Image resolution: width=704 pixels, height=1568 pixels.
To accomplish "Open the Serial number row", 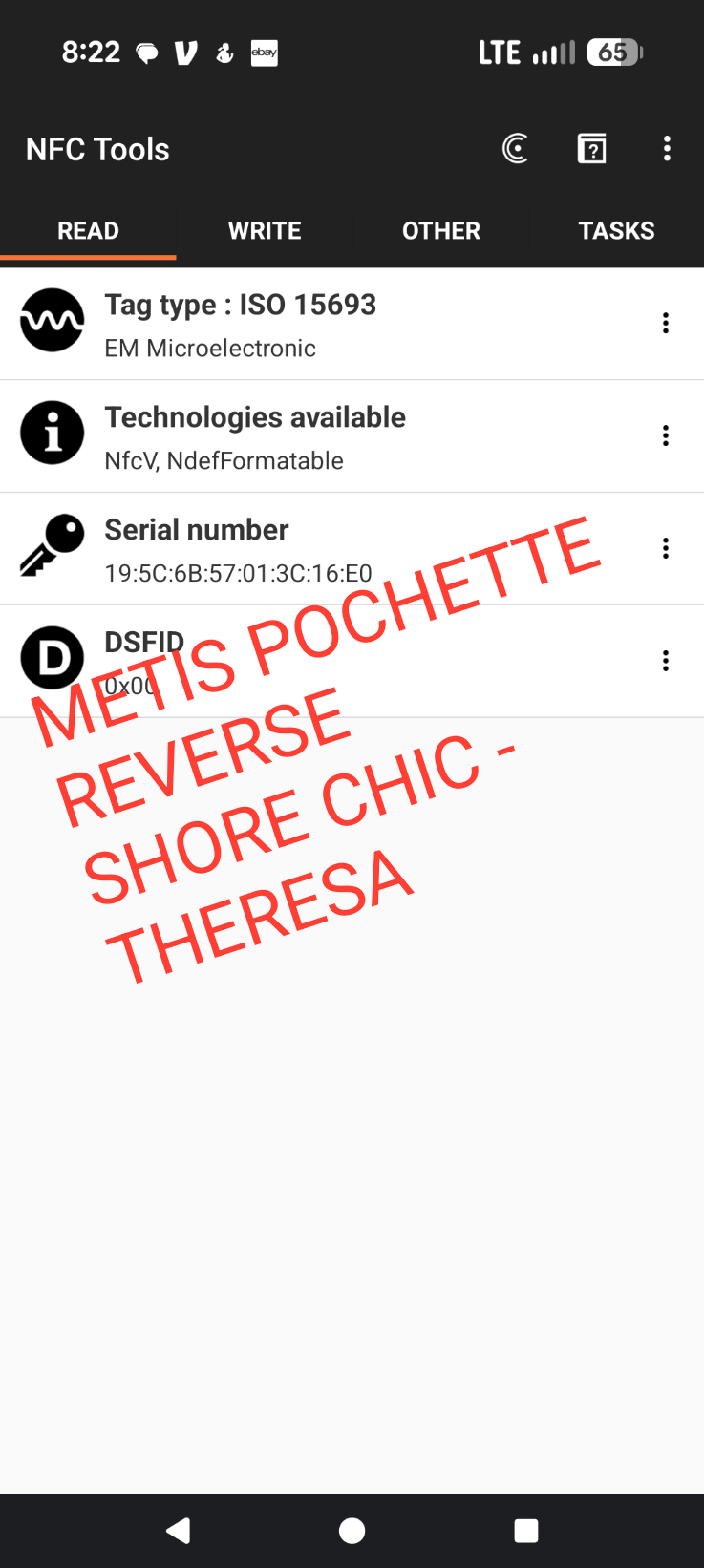I will tap(315, 549).
